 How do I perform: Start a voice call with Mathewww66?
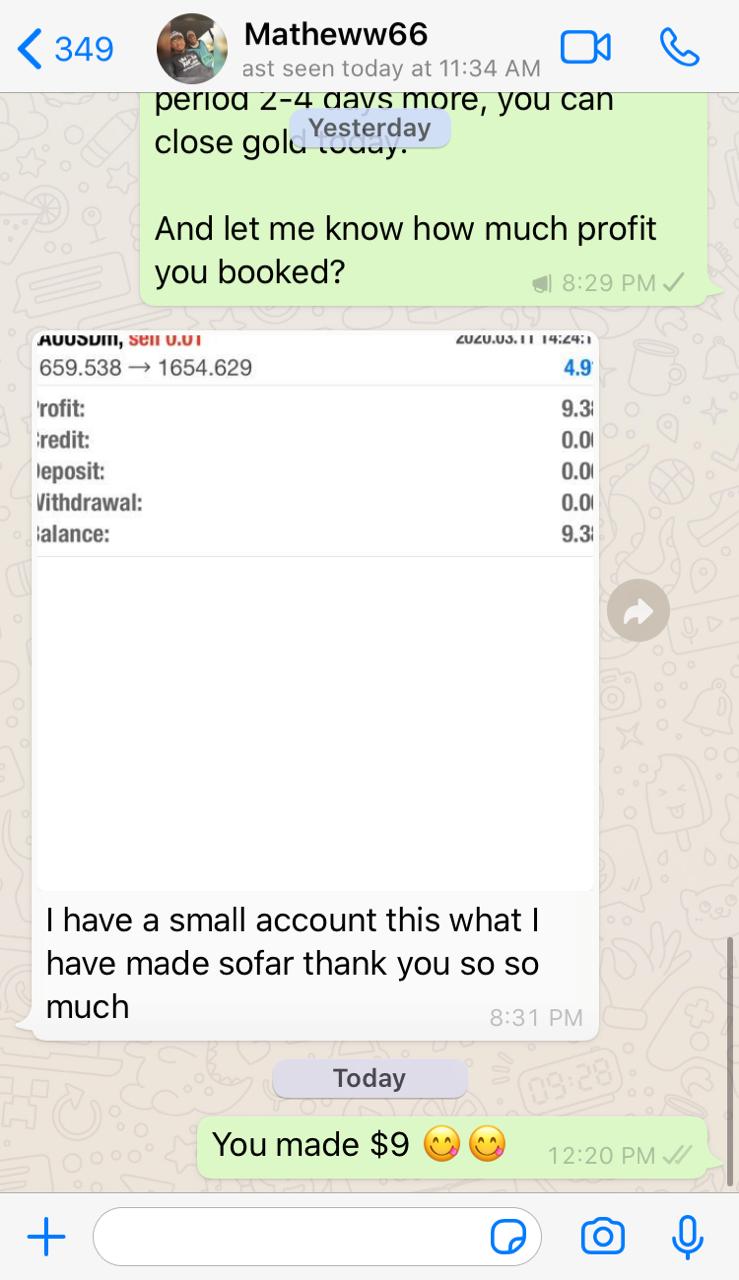coord(679,48)
